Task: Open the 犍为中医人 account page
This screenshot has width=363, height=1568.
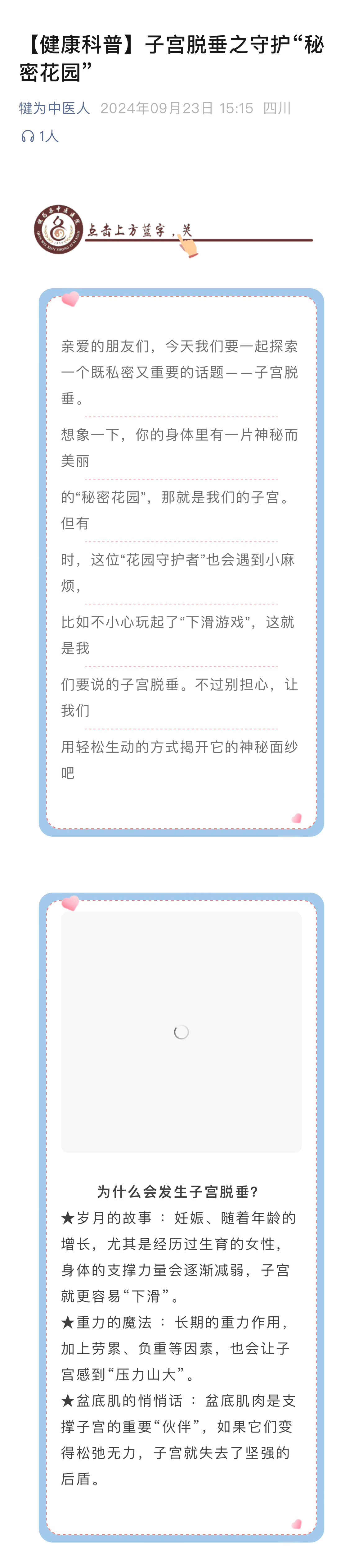Action: (x=54, y=108)
